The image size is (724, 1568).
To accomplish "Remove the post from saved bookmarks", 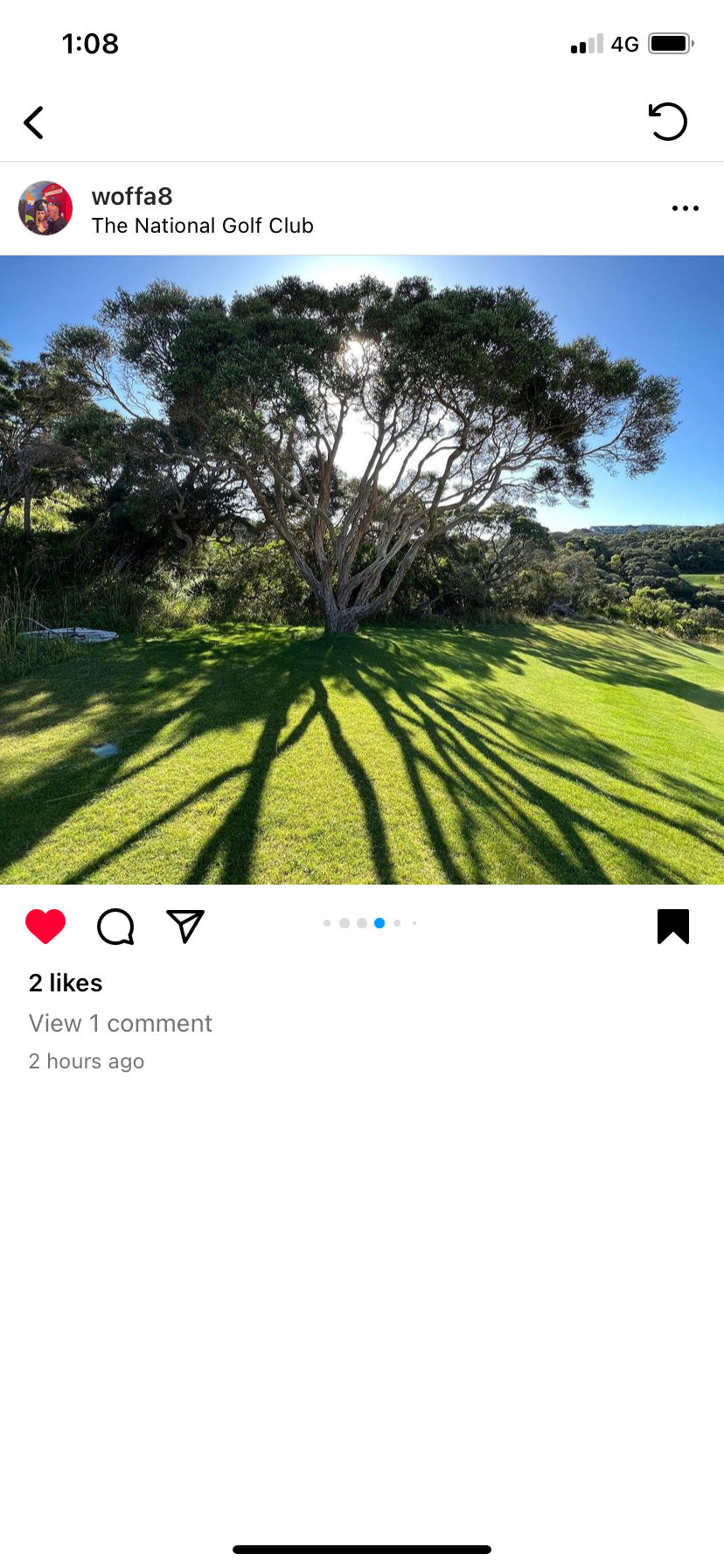I will pos(673,927).
